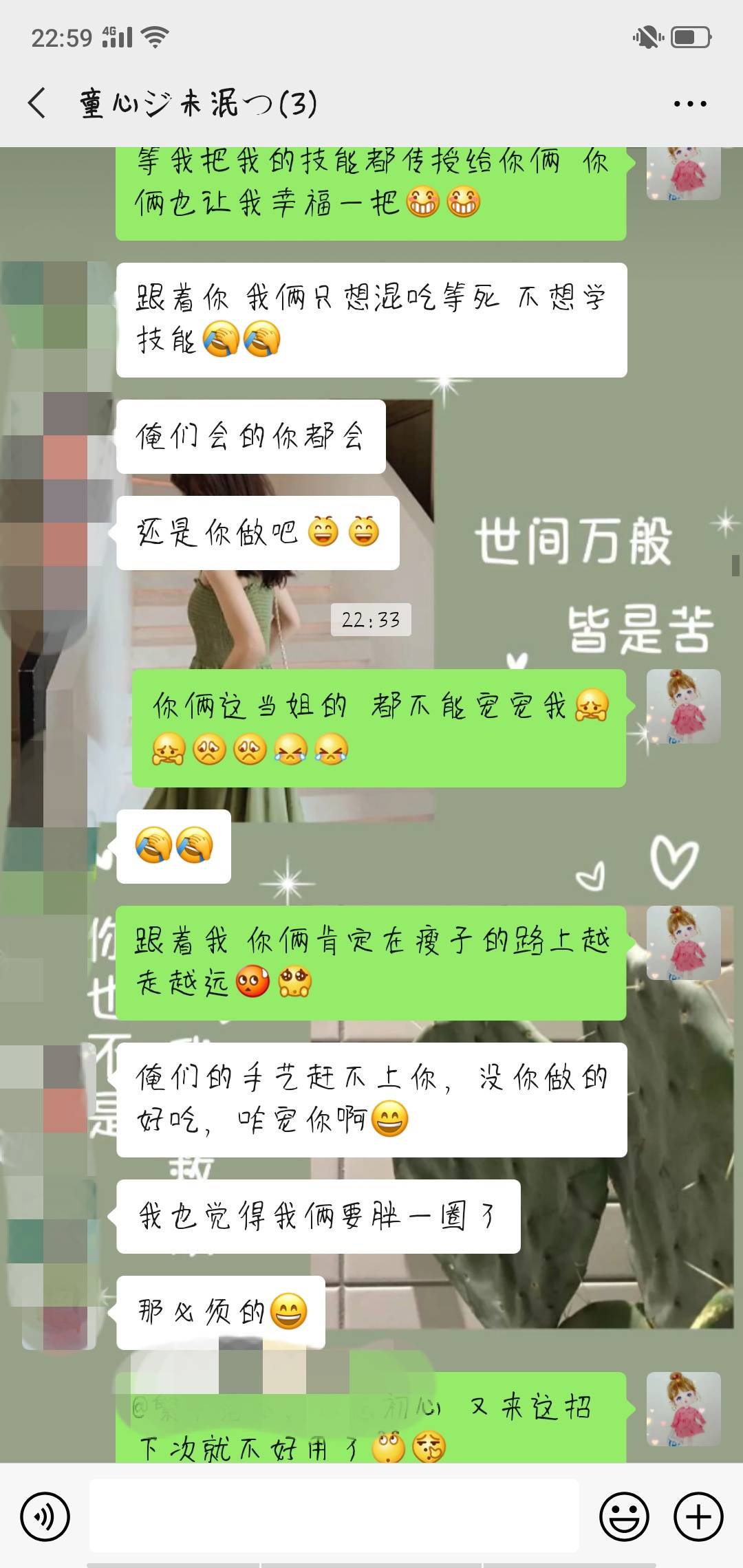This screenshot has height=1568, width=743.
Task: Open the chat info overflow menu
Action: tap(689, 104)
